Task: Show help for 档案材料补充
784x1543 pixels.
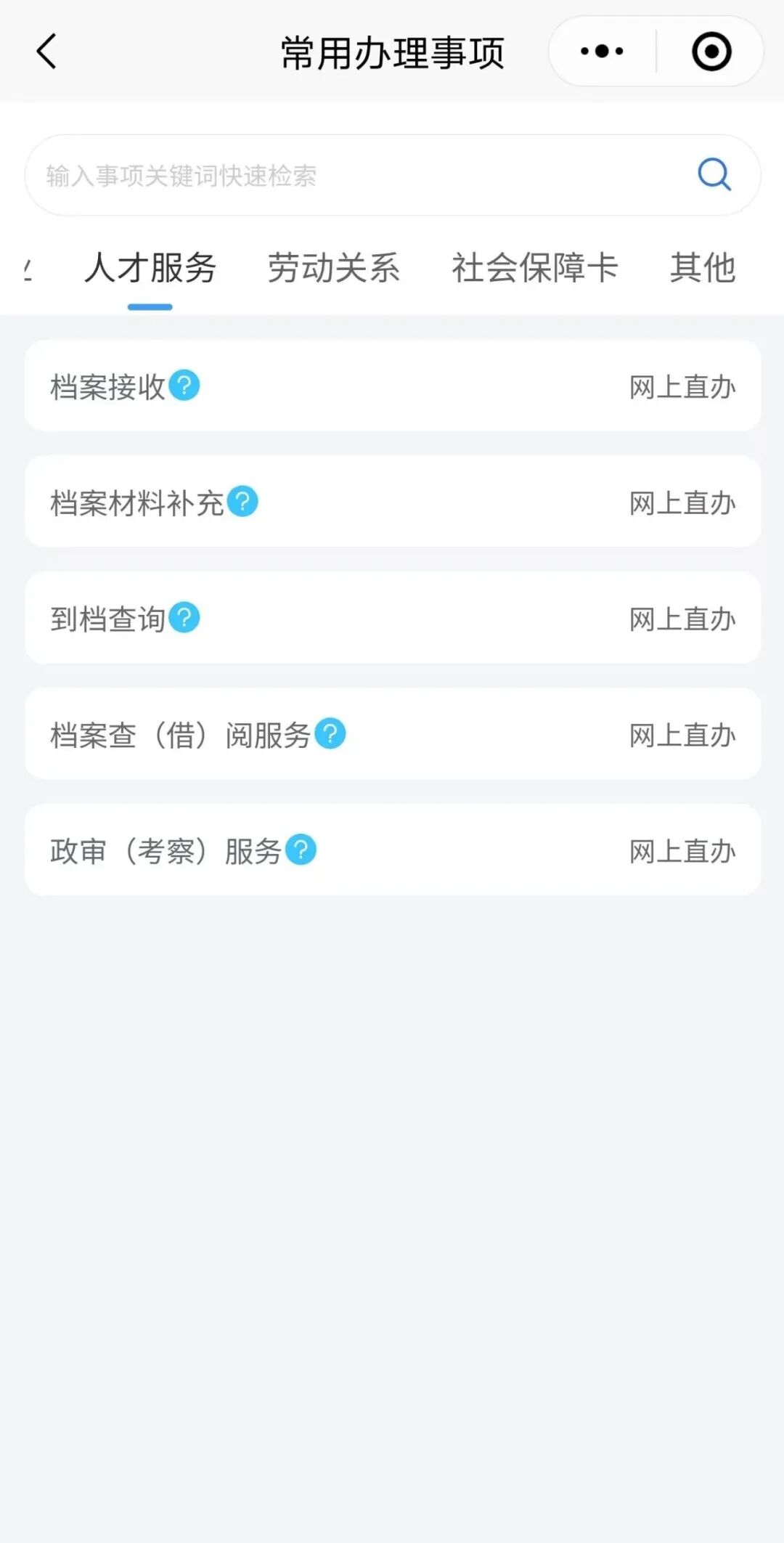Action: tap(242, 502)
